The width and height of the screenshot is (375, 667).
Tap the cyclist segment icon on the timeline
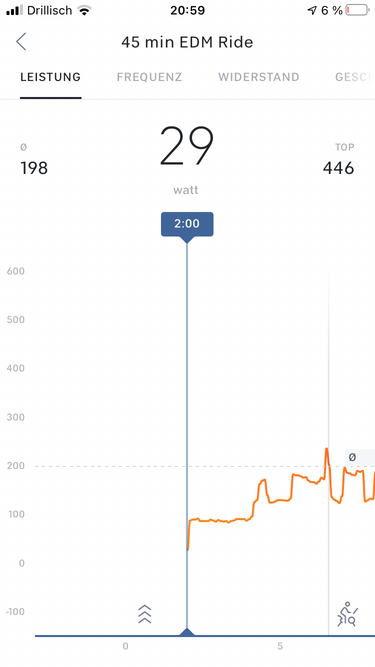347,614
